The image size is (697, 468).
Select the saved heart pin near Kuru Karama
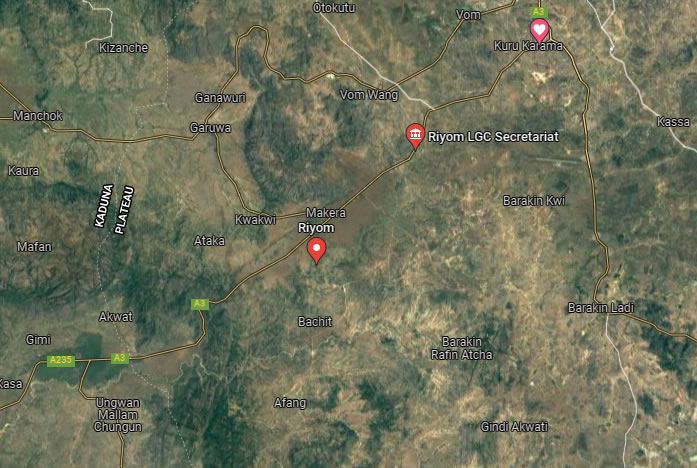539,29
